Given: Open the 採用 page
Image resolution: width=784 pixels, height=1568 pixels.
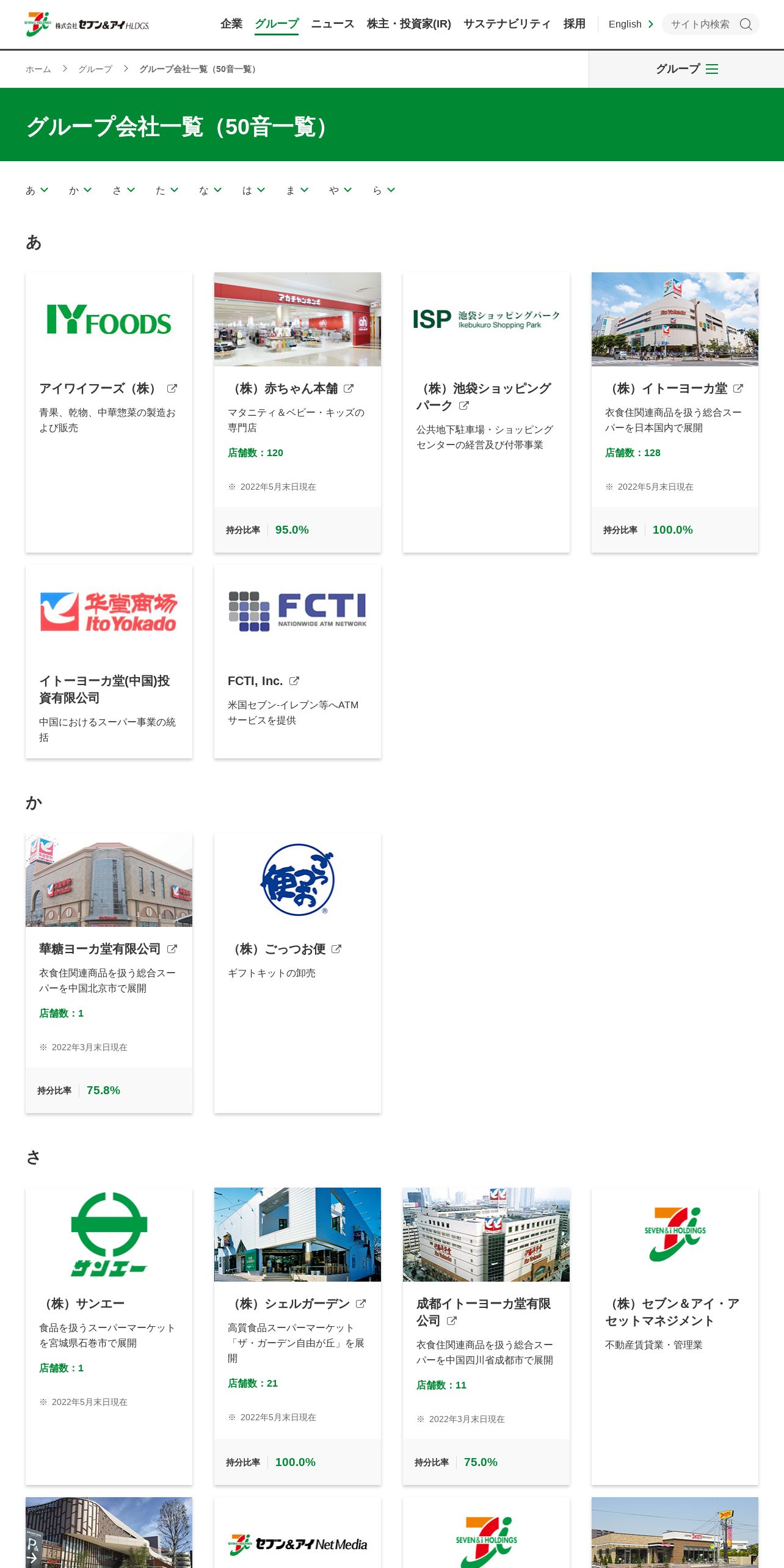Looking at the screenshot, I should point(574,24).
